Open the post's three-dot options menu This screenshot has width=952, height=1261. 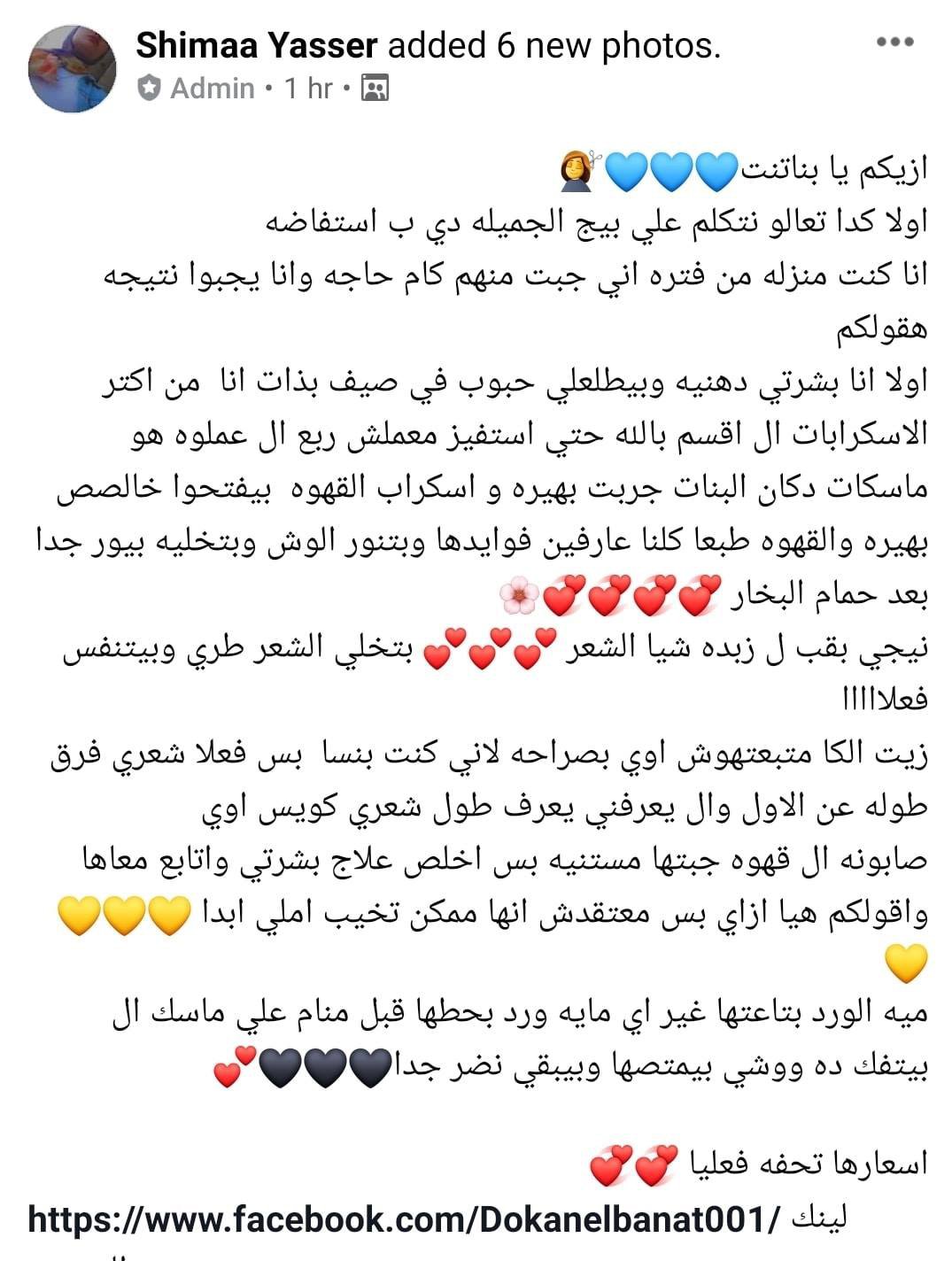coord(894,43)
